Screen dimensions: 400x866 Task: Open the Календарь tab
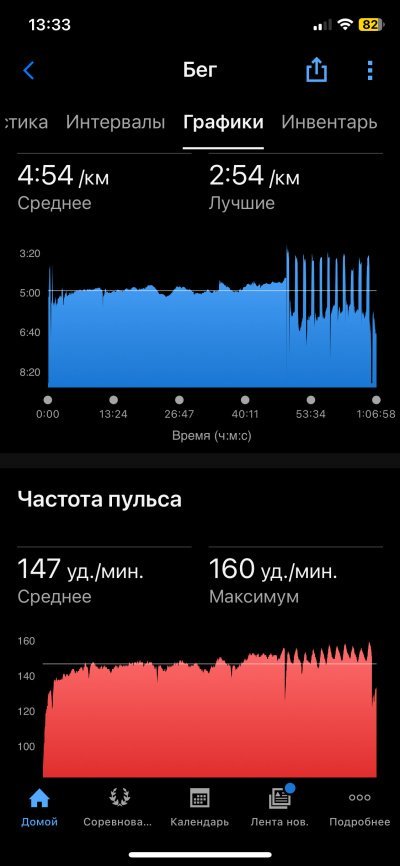tap(199, 806)
